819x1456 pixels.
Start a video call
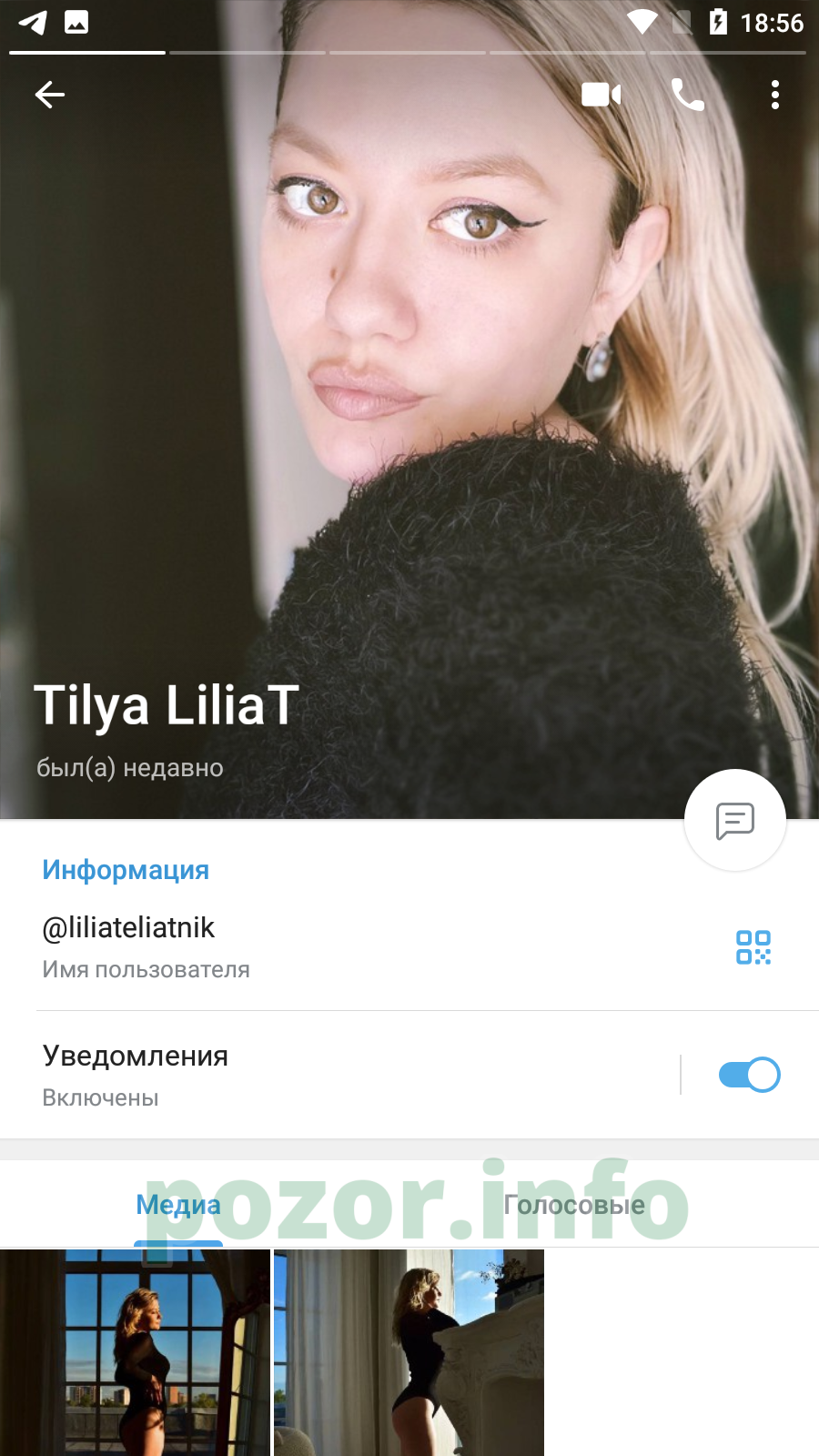[x=602, y=95]
